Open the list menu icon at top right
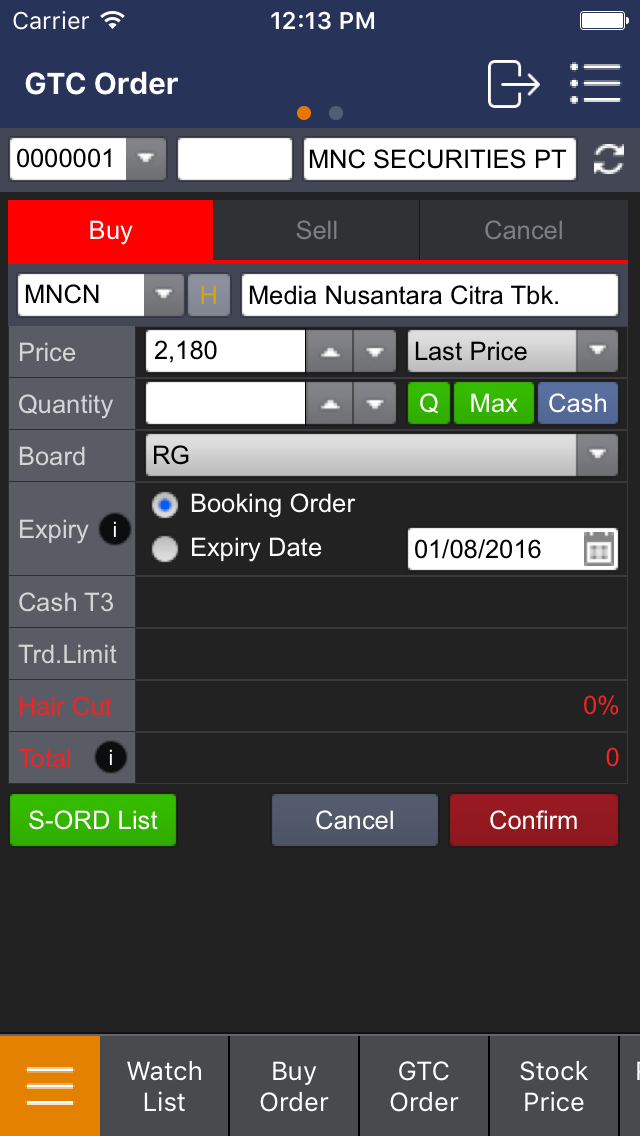 tap(596, 84)
